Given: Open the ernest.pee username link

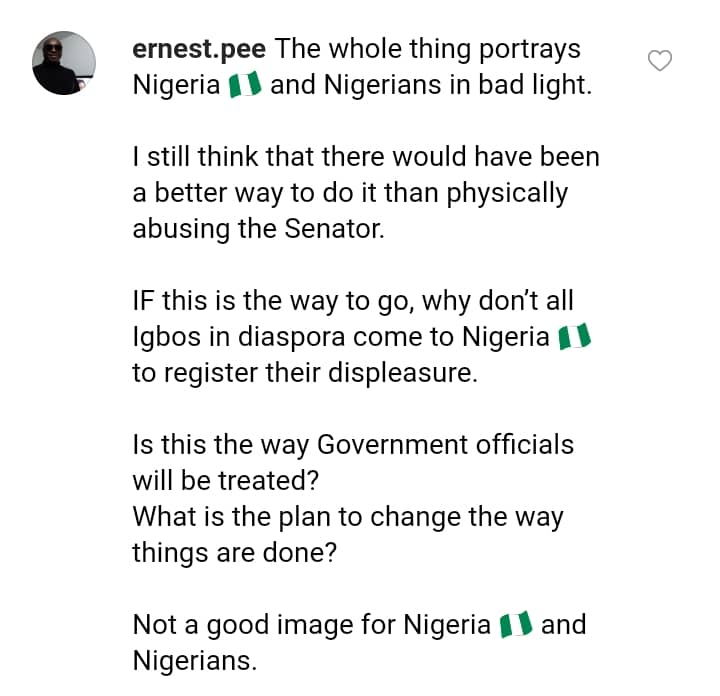Looking at the screenshot, I should click(200, 48).
